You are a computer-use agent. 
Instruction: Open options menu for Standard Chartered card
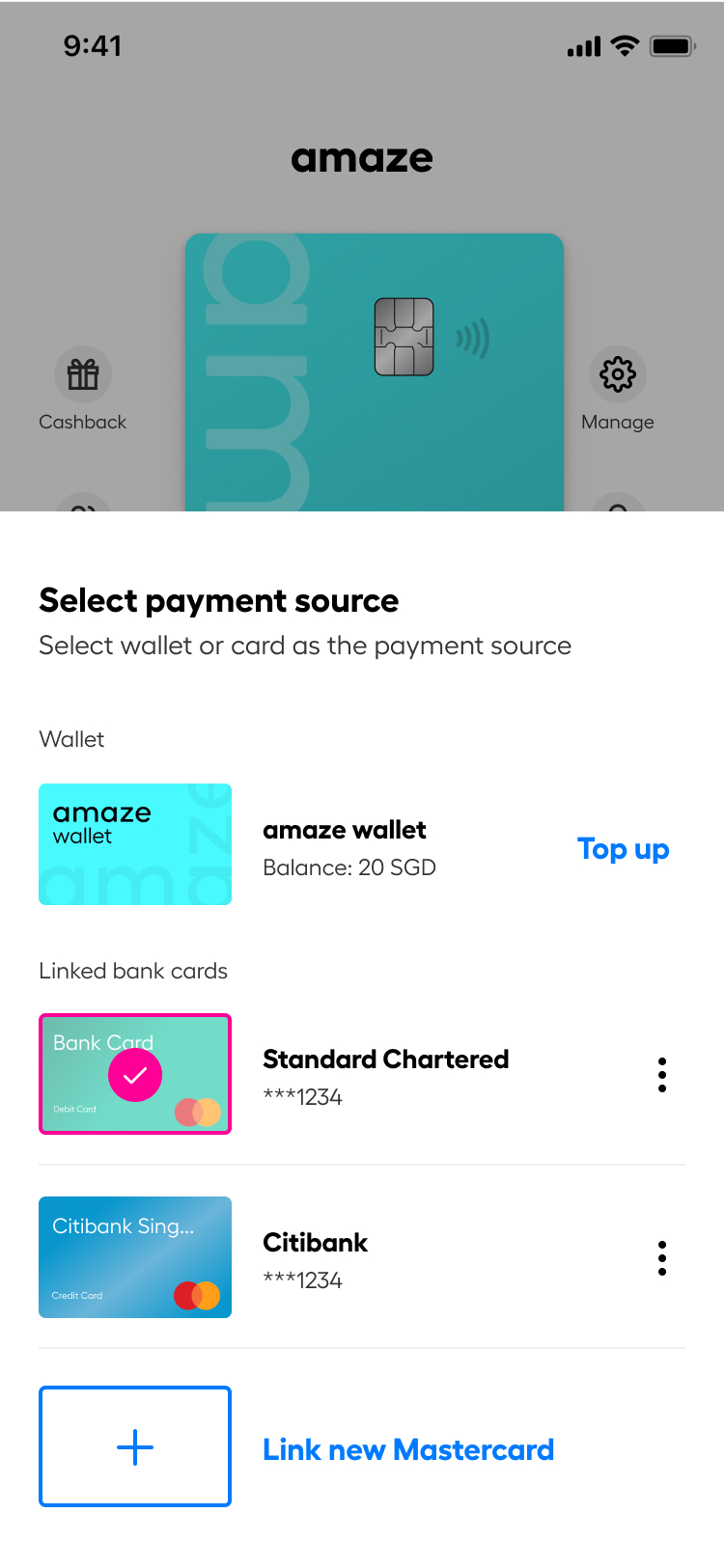[662, 1074]
